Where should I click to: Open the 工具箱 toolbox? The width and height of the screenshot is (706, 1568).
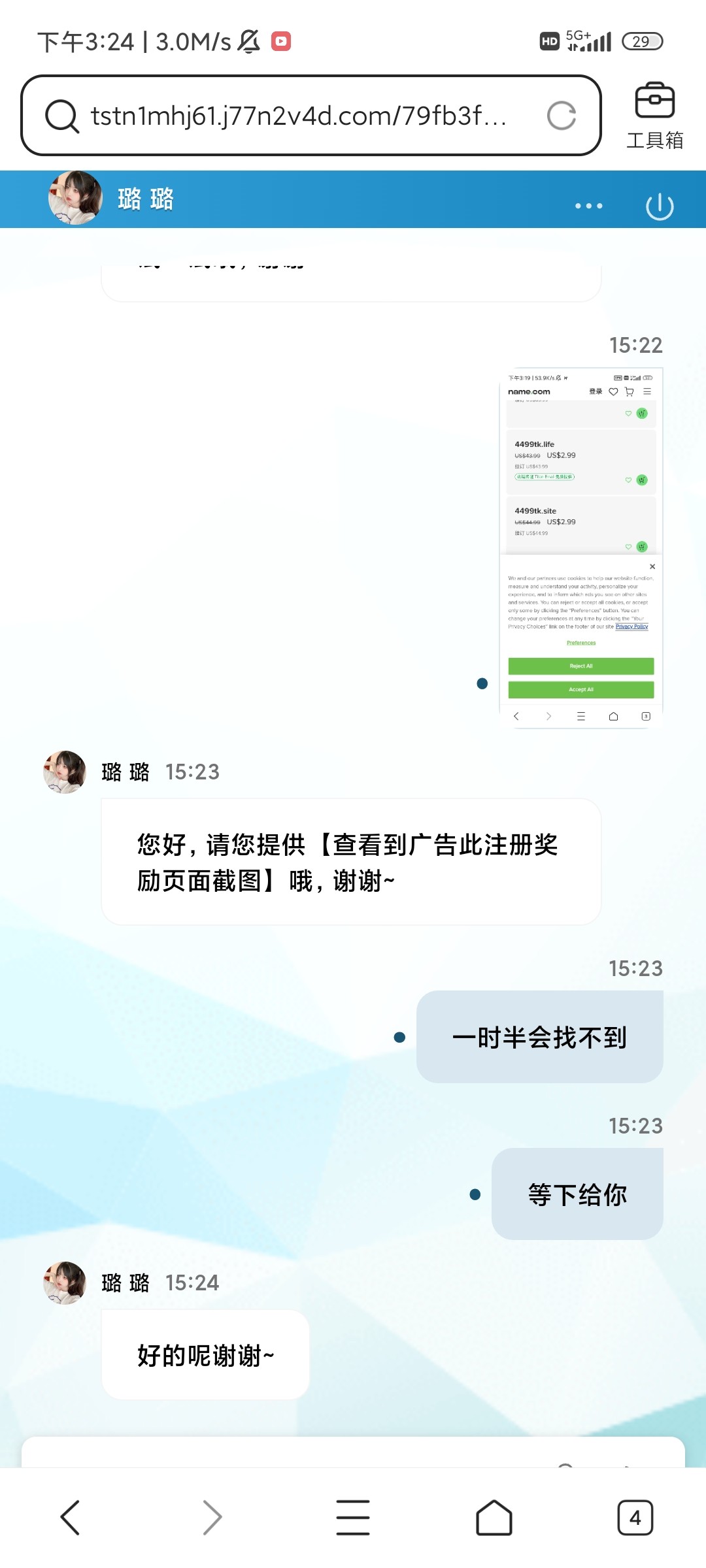coord(654,116)
